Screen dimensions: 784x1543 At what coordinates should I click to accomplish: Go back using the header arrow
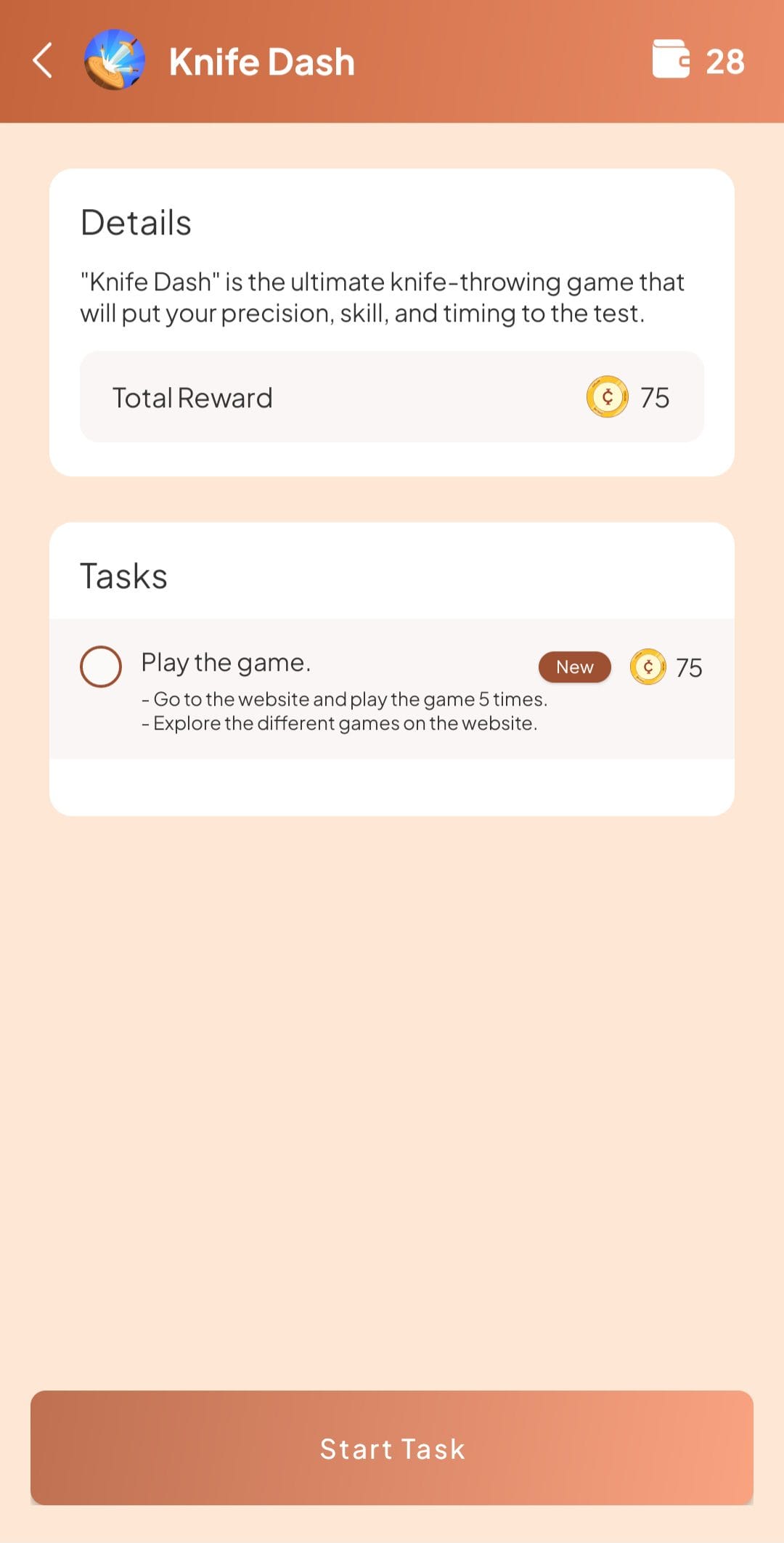43,60
